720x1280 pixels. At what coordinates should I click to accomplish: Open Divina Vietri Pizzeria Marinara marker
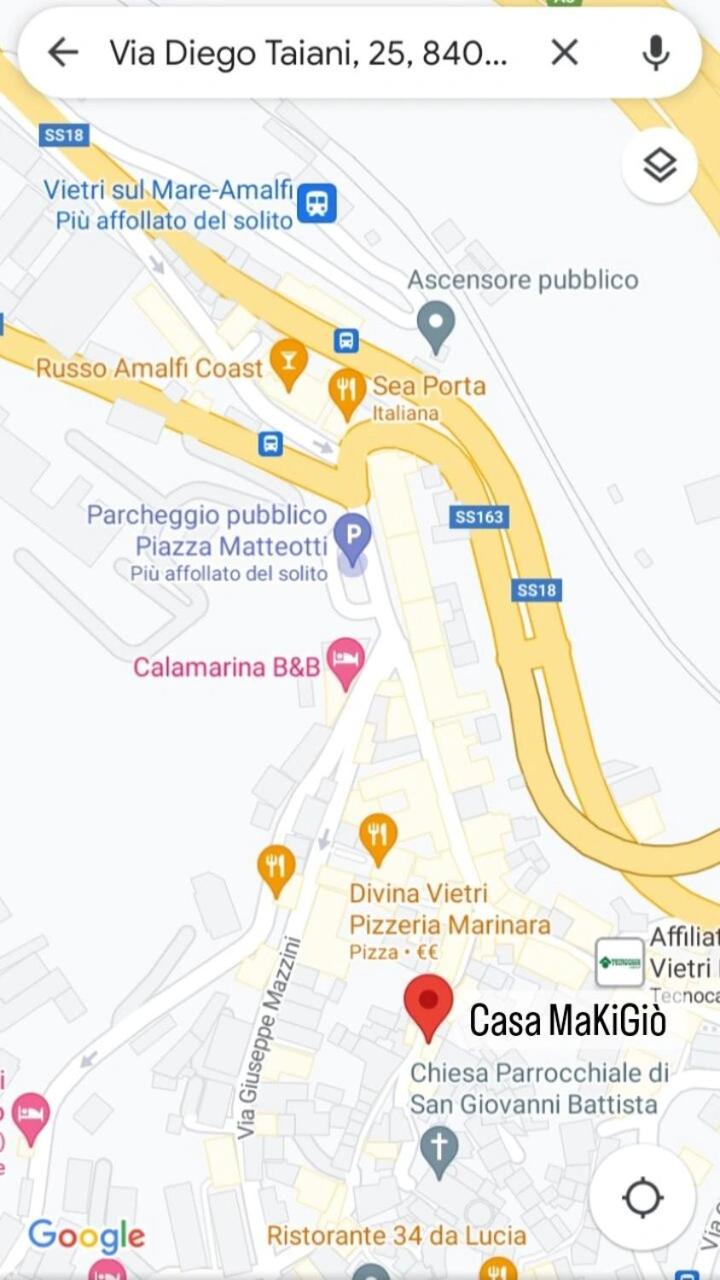click(x=378, y=839)
